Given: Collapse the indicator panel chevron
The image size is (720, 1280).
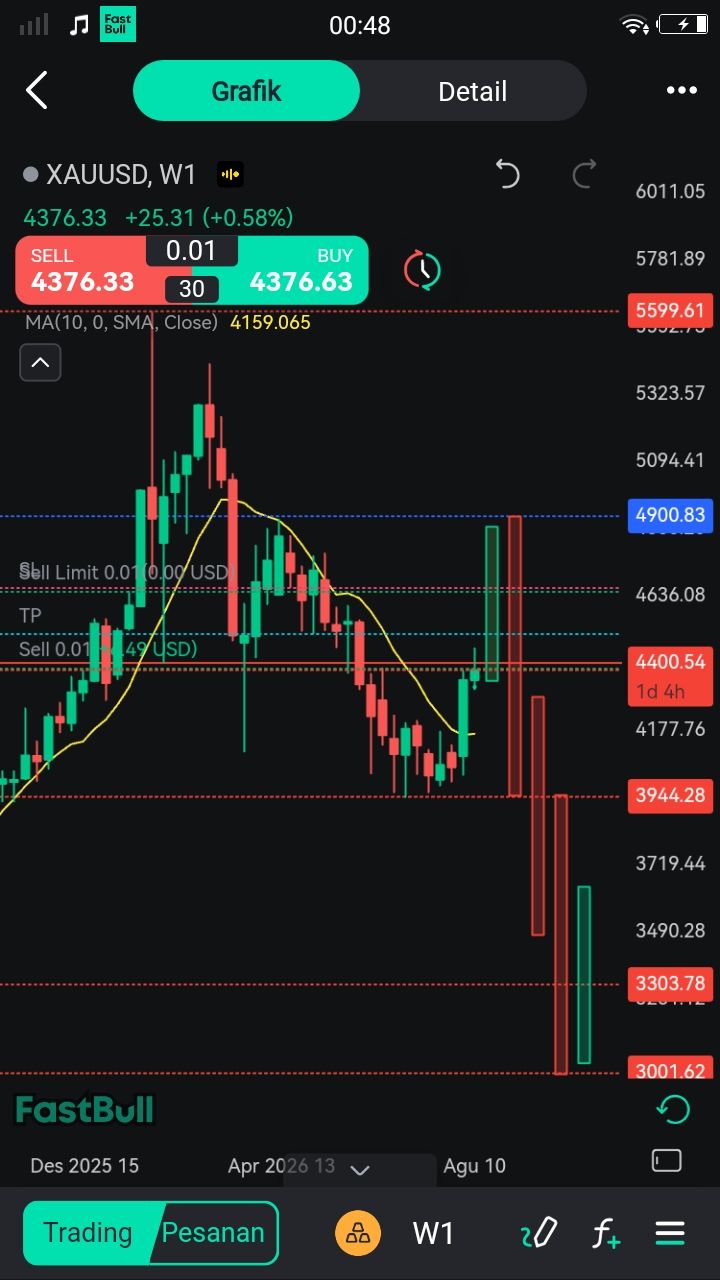Looking at the screenshot, I should [40, 362].
